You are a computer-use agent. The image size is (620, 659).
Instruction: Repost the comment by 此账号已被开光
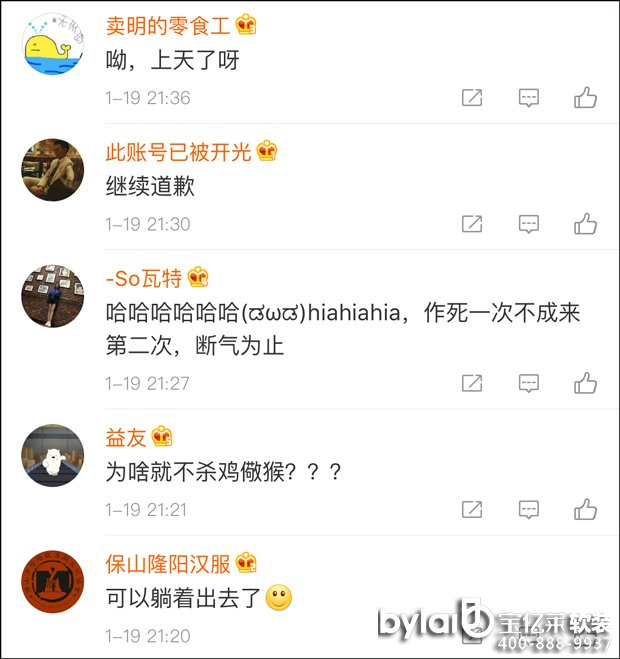472,224
